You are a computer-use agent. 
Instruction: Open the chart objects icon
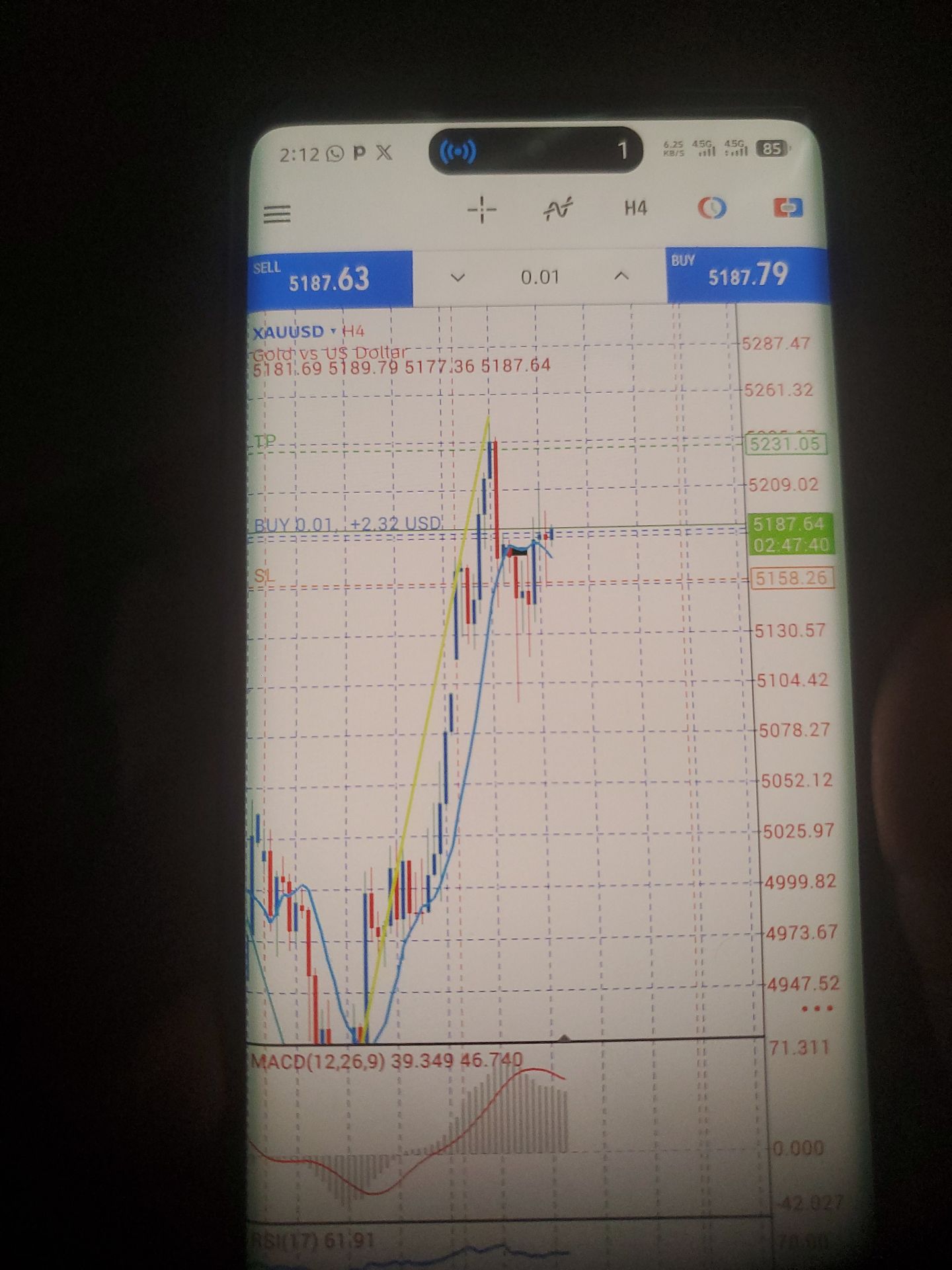point(712,209)
